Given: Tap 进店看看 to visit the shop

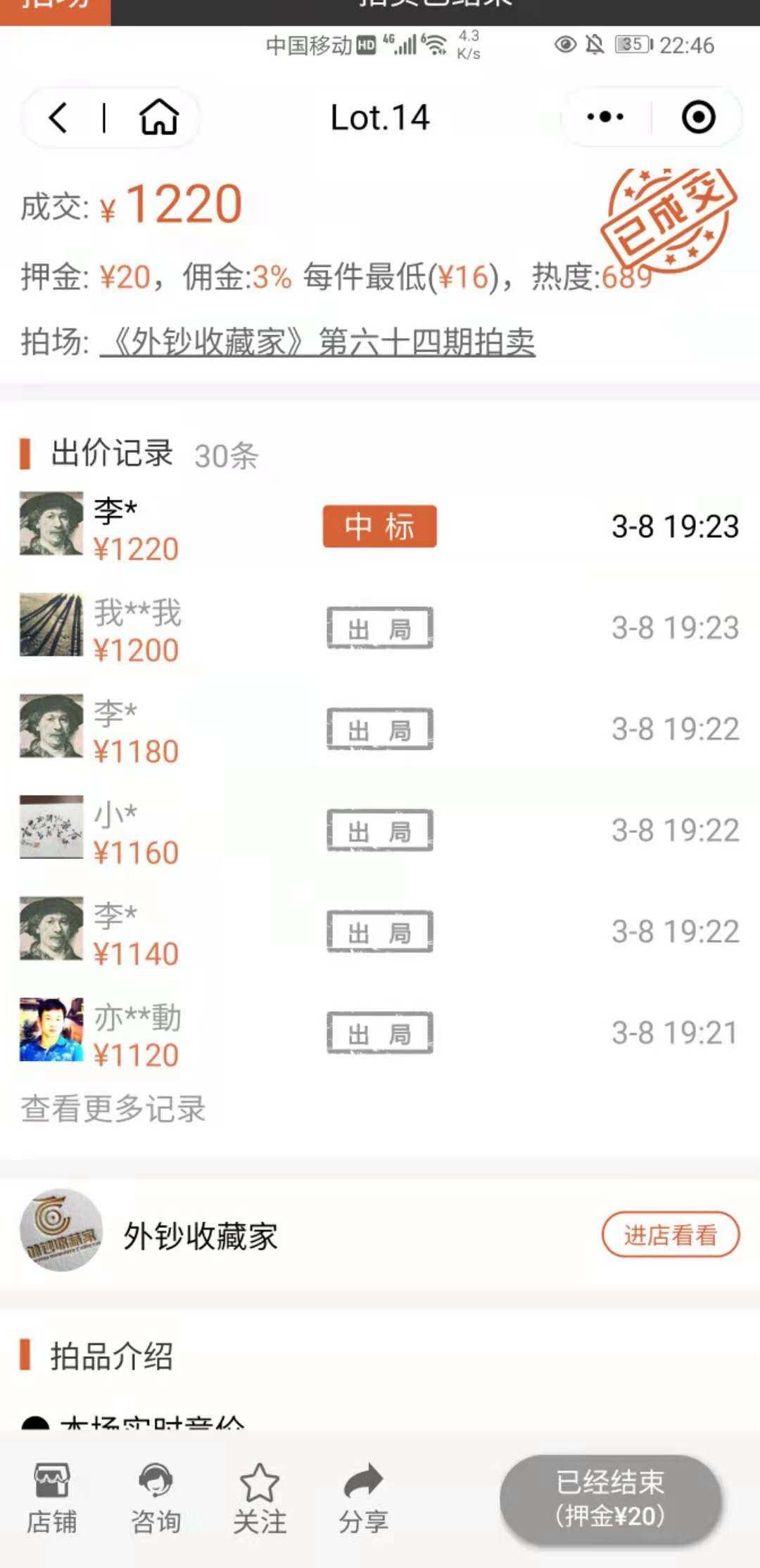Looking at the screenshot, I should pos(670,1235).
